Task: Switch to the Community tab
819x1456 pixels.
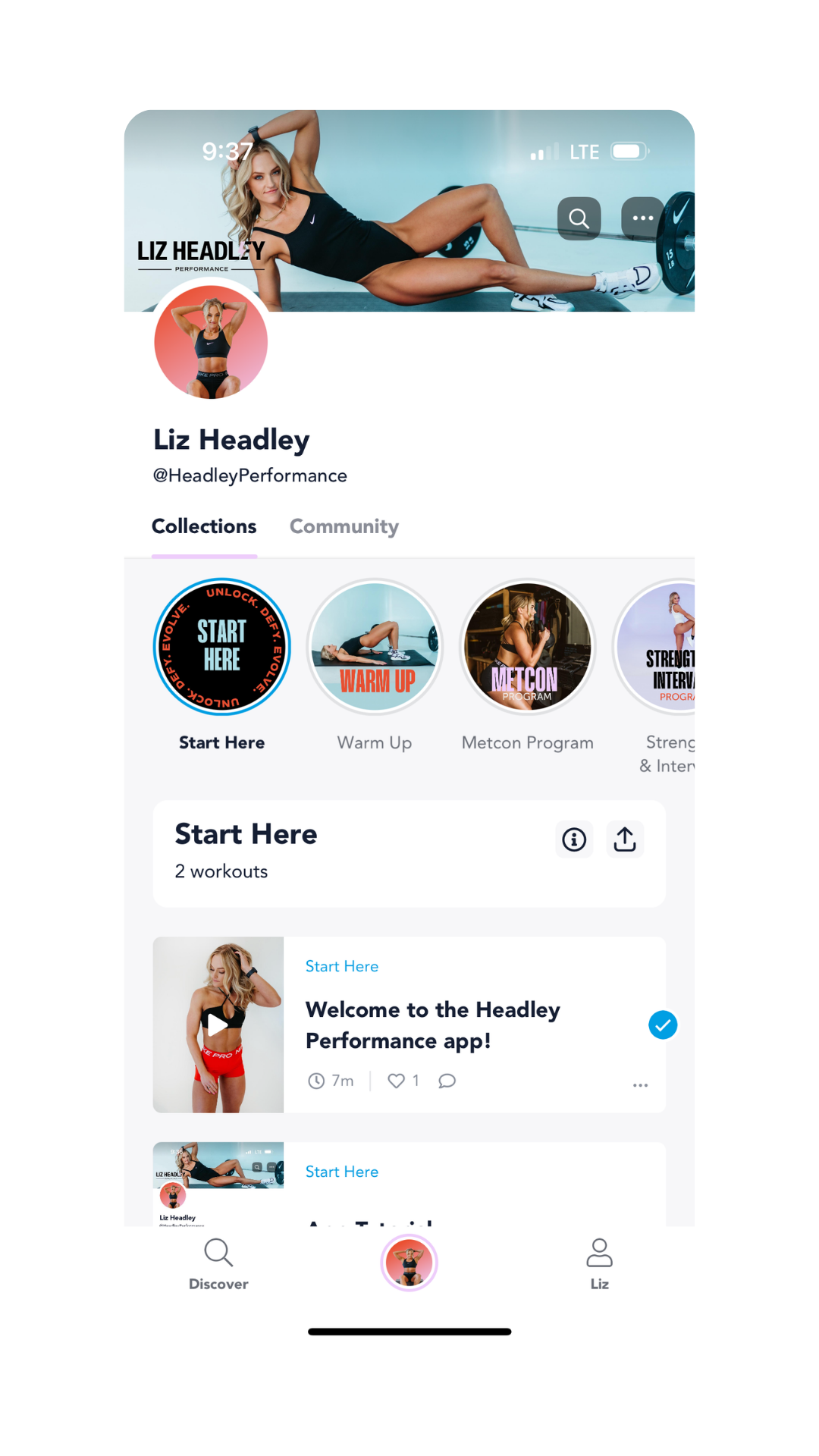Action: pos(344,526)
